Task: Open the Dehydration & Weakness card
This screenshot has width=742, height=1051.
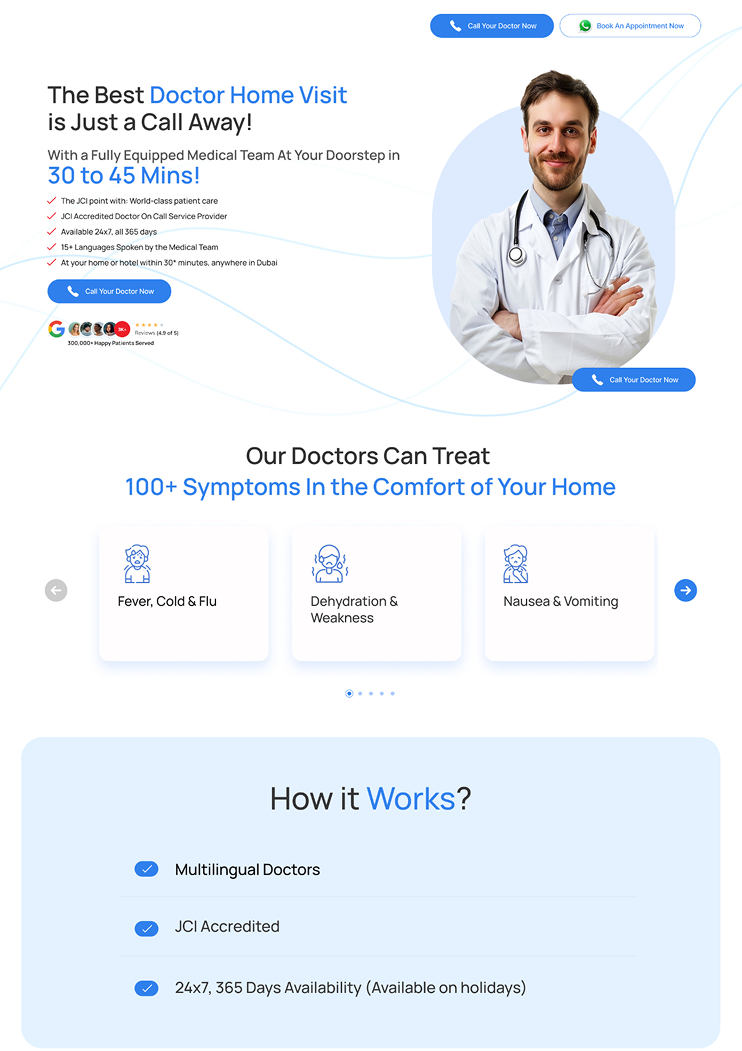Action: (376, 594)
